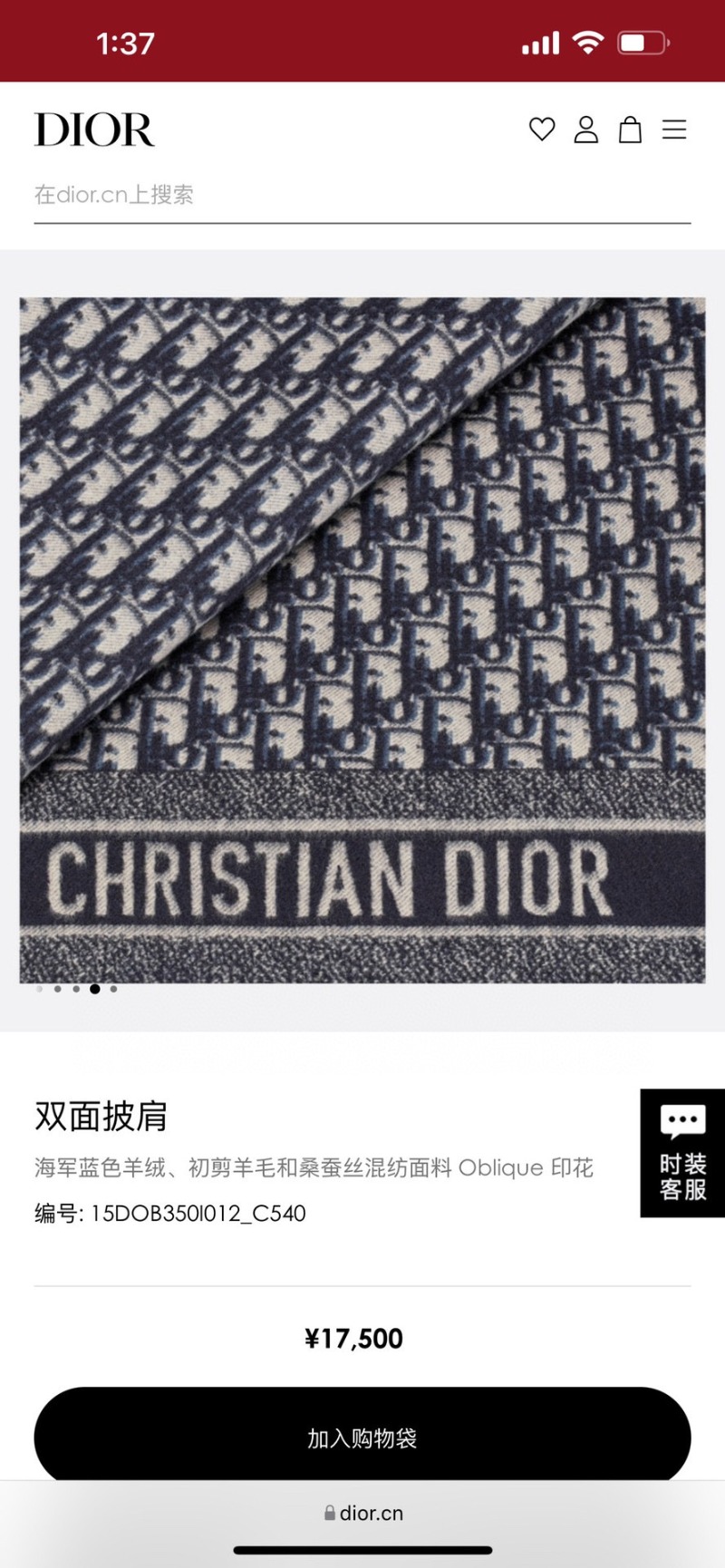Tap the dior.cn search field
The height and width of the screenshot is (1568, 725).
point(361,195)
